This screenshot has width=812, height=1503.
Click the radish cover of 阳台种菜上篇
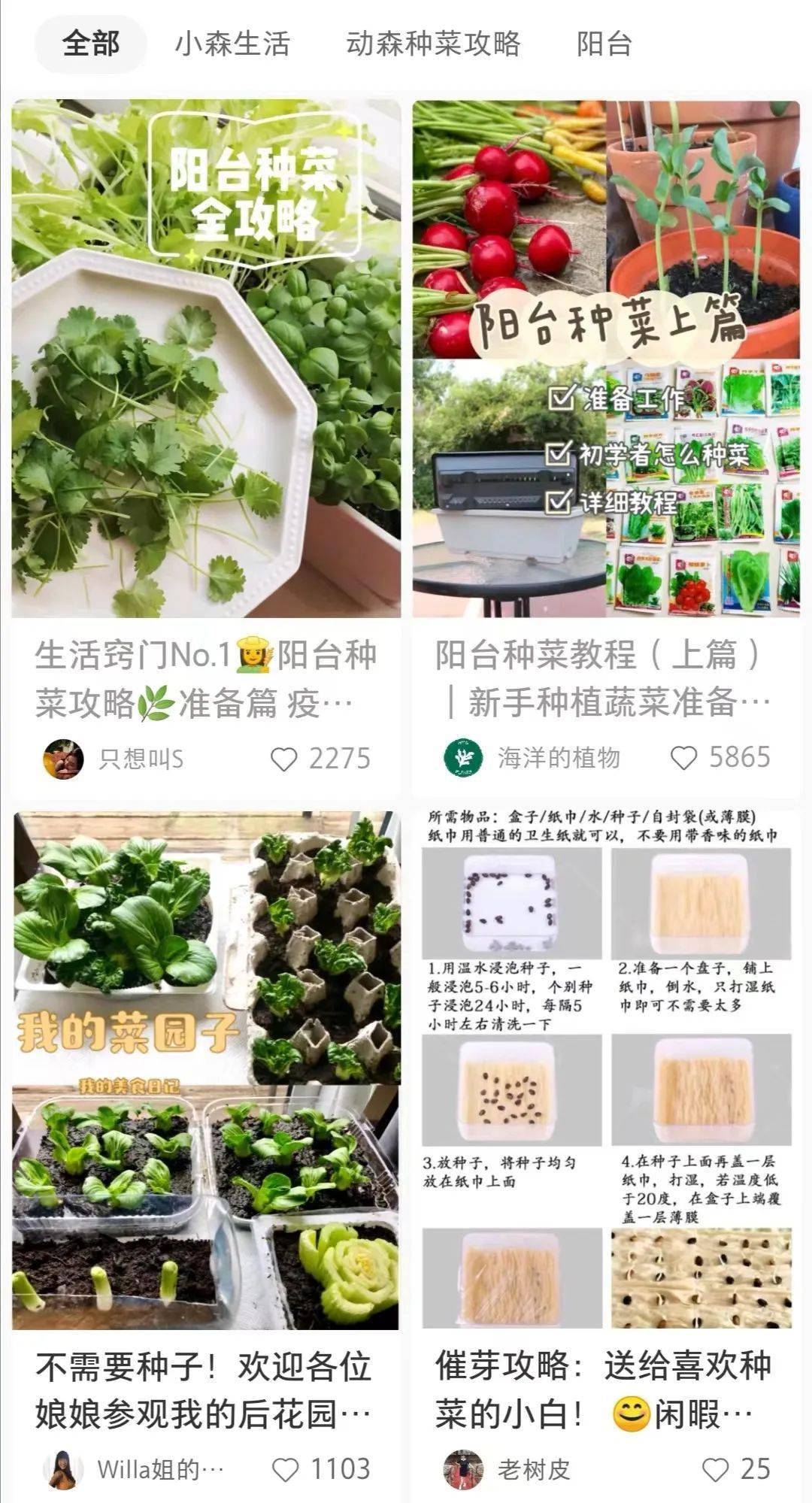(601, 353)
